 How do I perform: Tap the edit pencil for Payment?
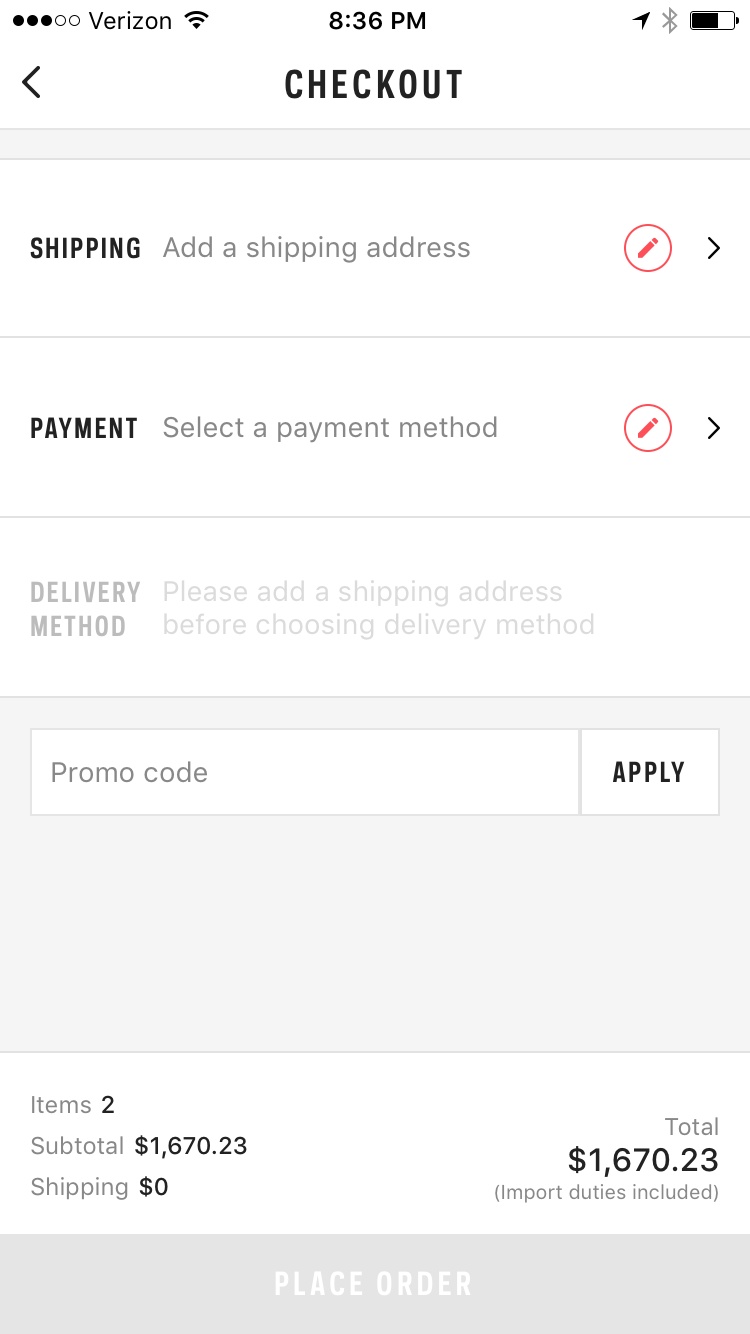pyautogui.click(x=648, y=428)
